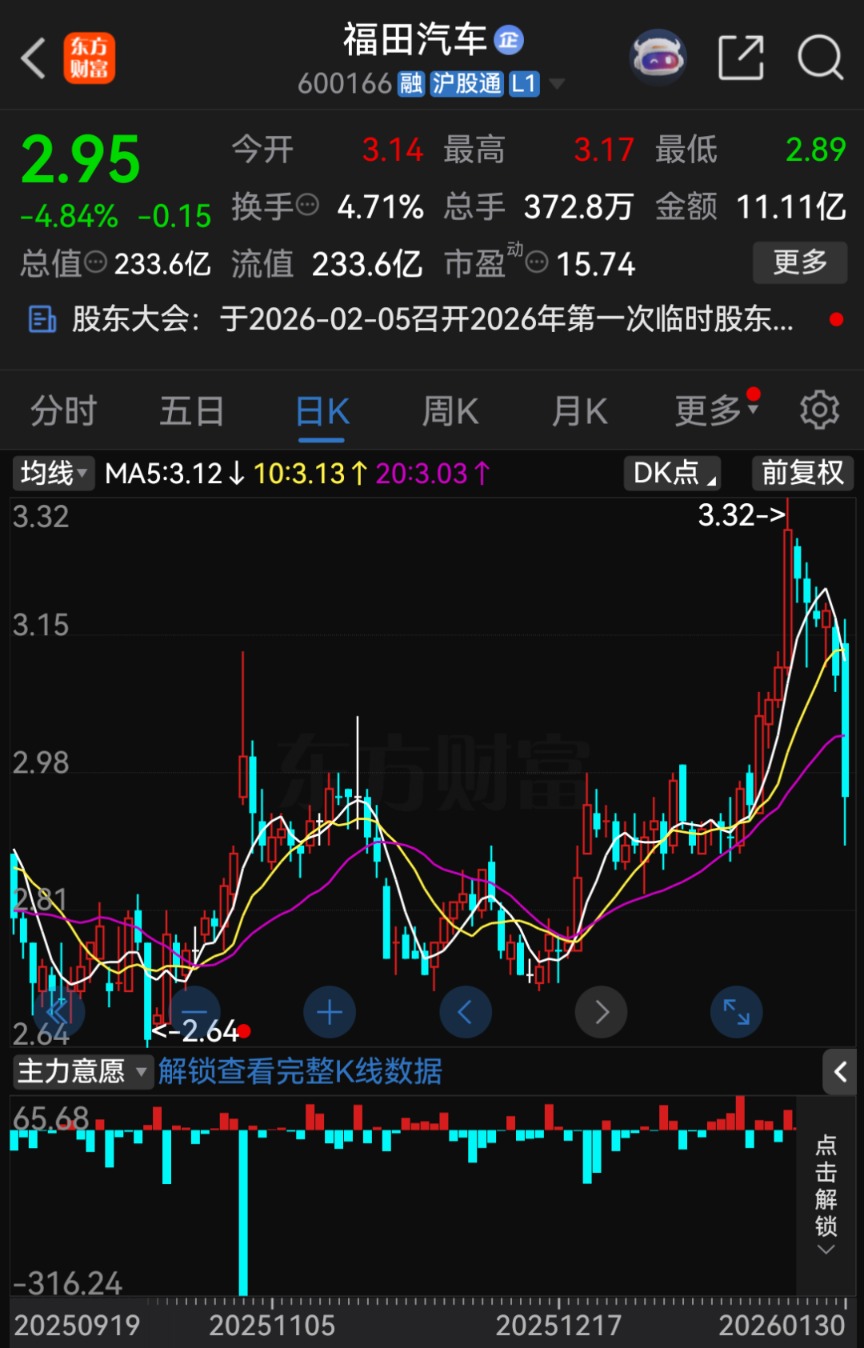Expand the 更多 chart period dropdown
Screen dimensions: 864x1348
714,411
